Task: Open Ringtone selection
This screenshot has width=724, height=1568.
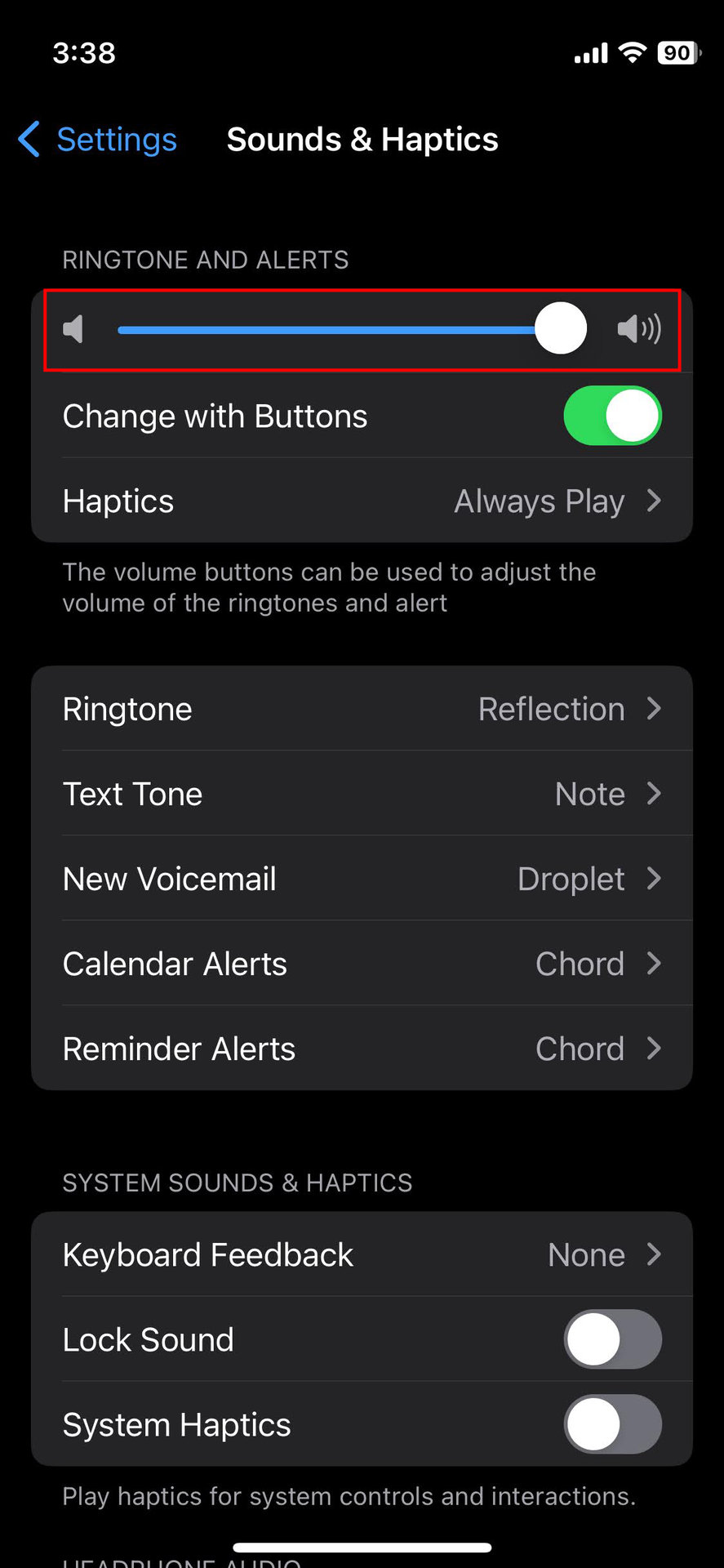Action: tap(362, 709)
